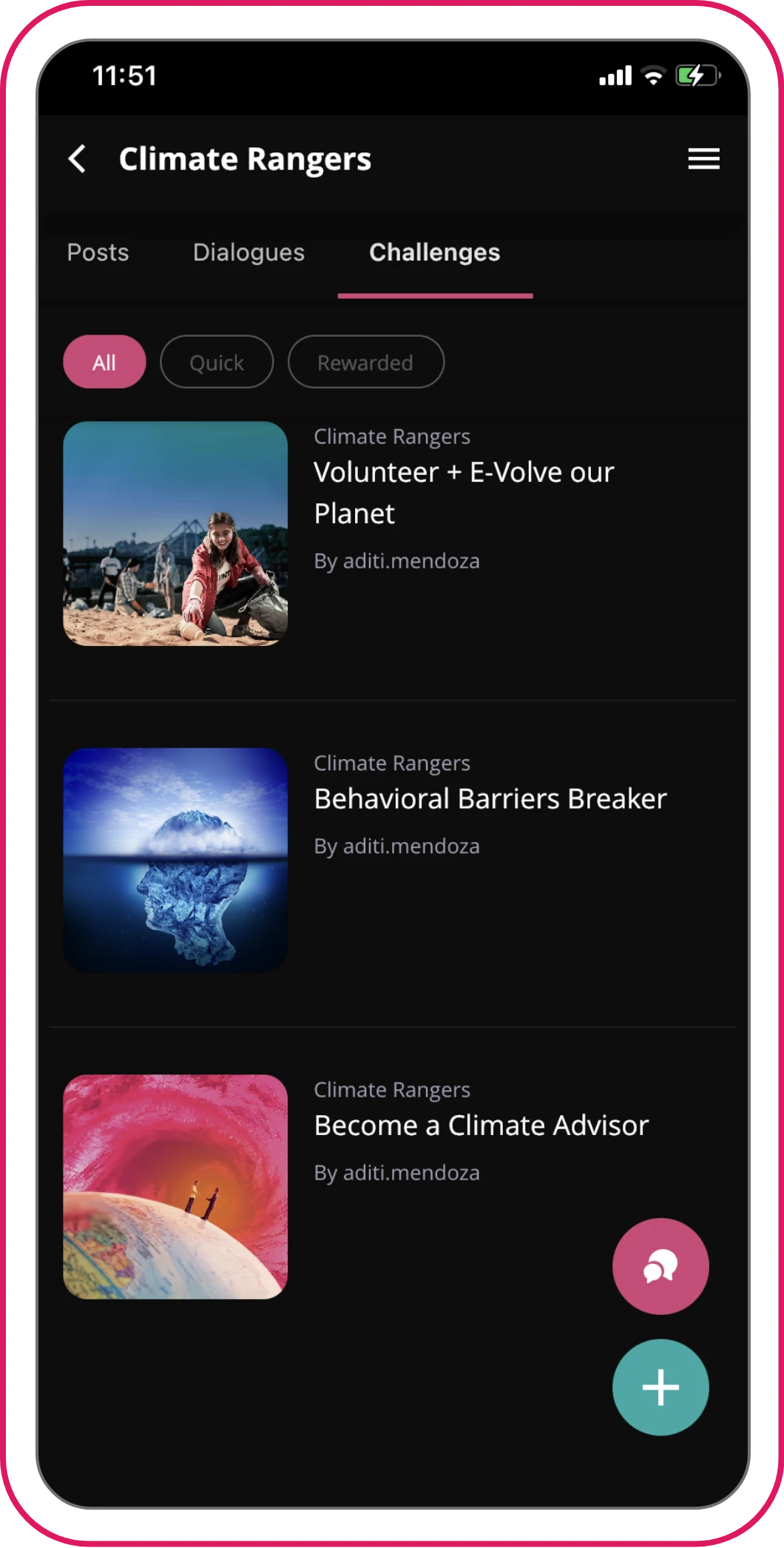Open the pink chat bubbles button
The image size is (784, 1548).
pos(660,1266)
